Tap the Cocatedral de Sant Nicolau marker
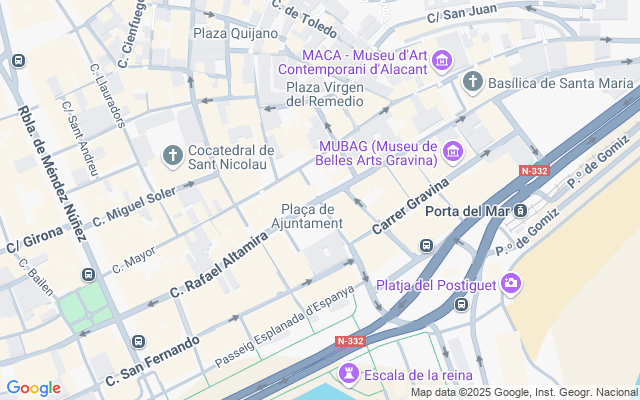The width and height of the screenshot is (640, 400). pos(172,156)
